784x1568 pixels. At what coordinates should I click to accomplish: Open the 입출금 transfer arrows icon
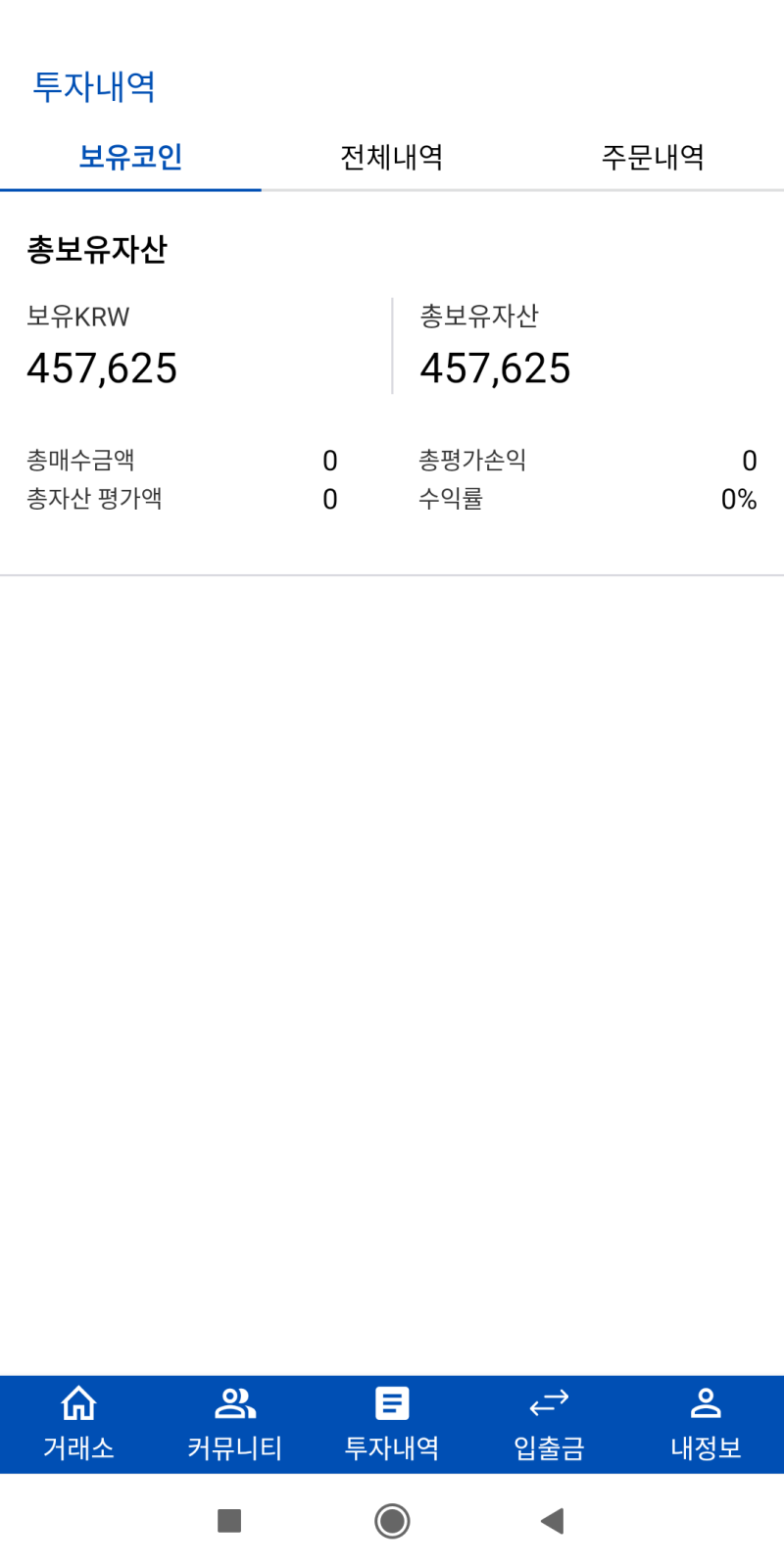click(549, 1403)
